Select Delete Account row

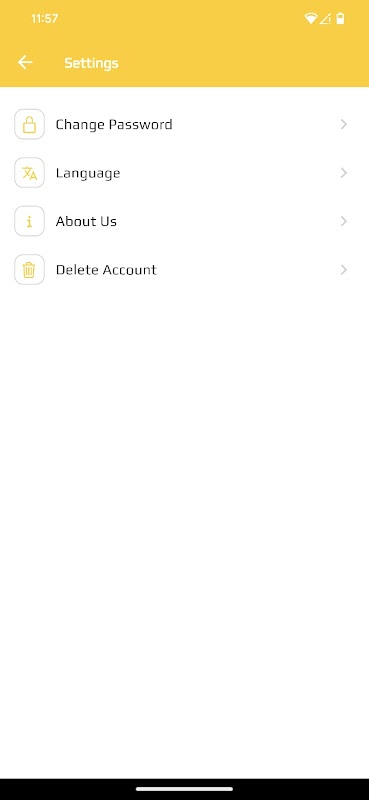(x=184, y=269)
